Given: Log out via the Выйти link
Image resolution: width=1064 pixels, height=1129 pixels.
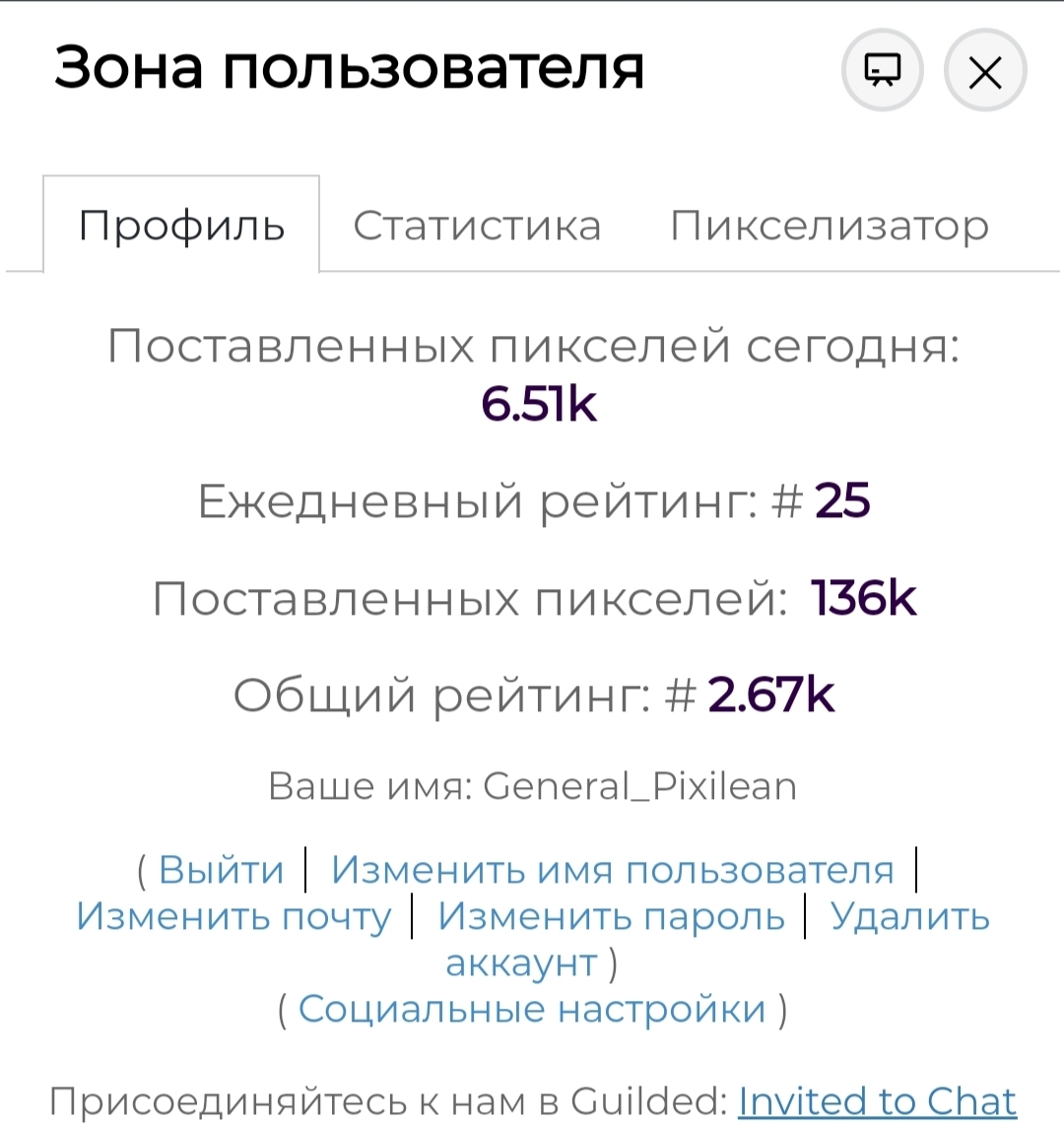Looking at the screenshot, I should pyautogui.click(x=221, y=870).
